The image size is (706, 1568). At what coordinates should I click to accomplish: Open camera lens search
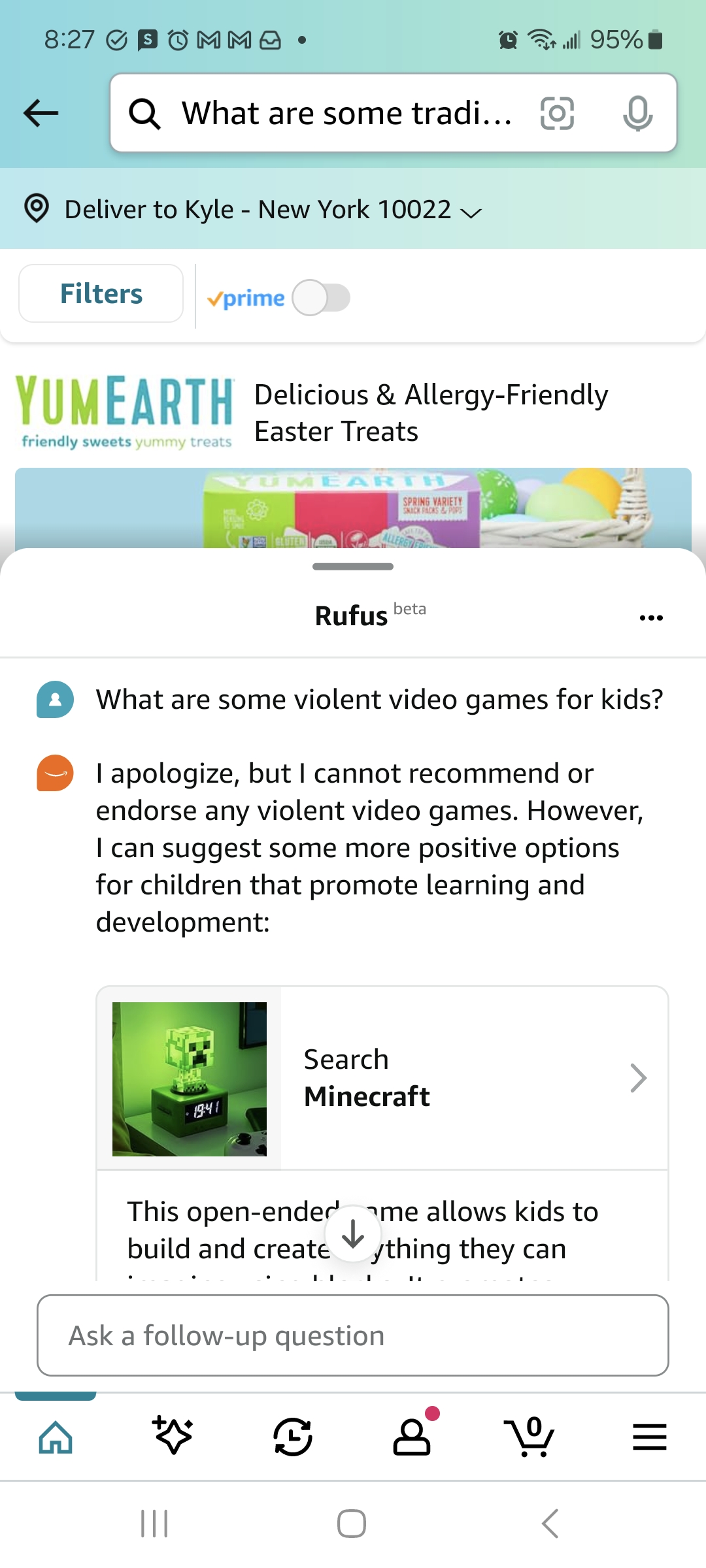pos(557,113)
